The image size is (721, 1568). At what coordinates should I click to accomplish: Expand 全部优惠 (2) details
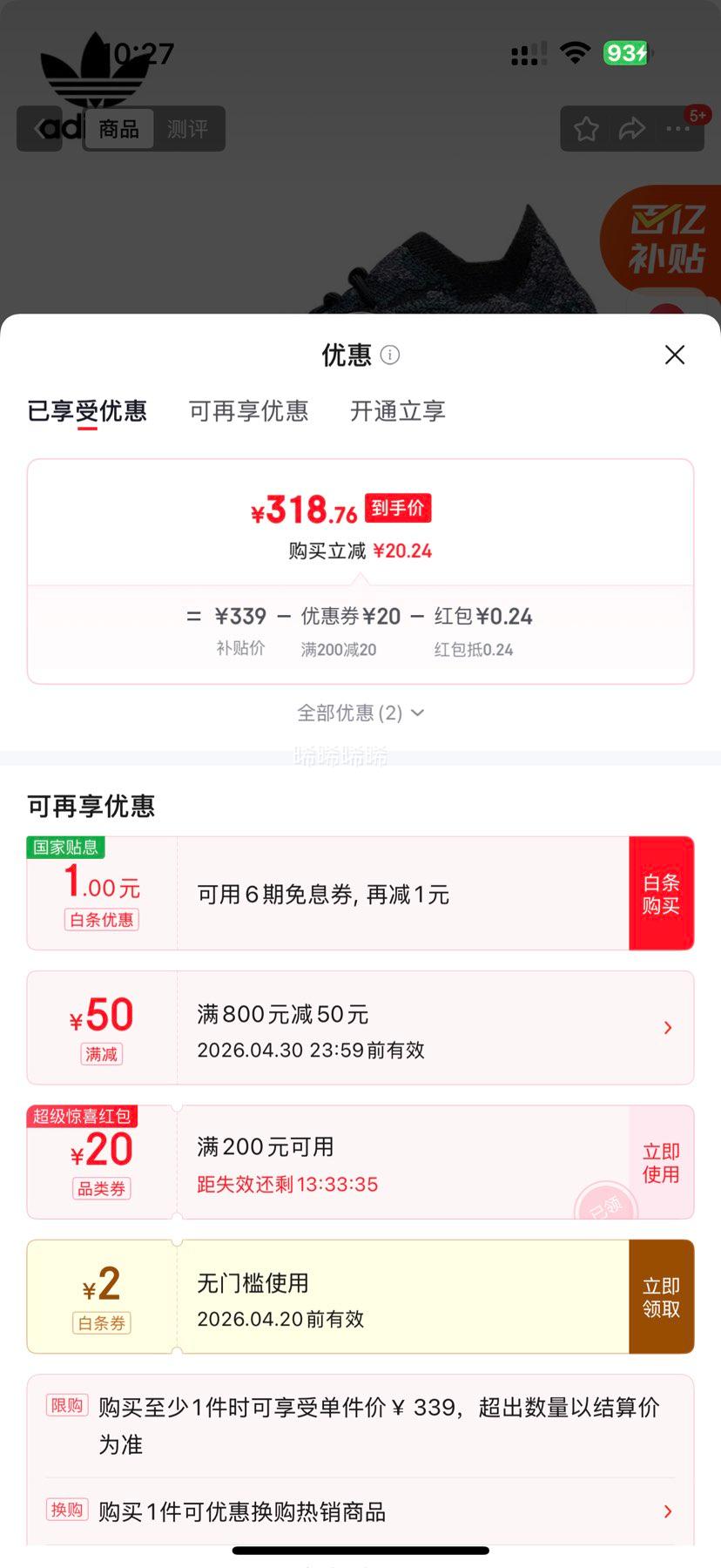(x=360, y=713)
